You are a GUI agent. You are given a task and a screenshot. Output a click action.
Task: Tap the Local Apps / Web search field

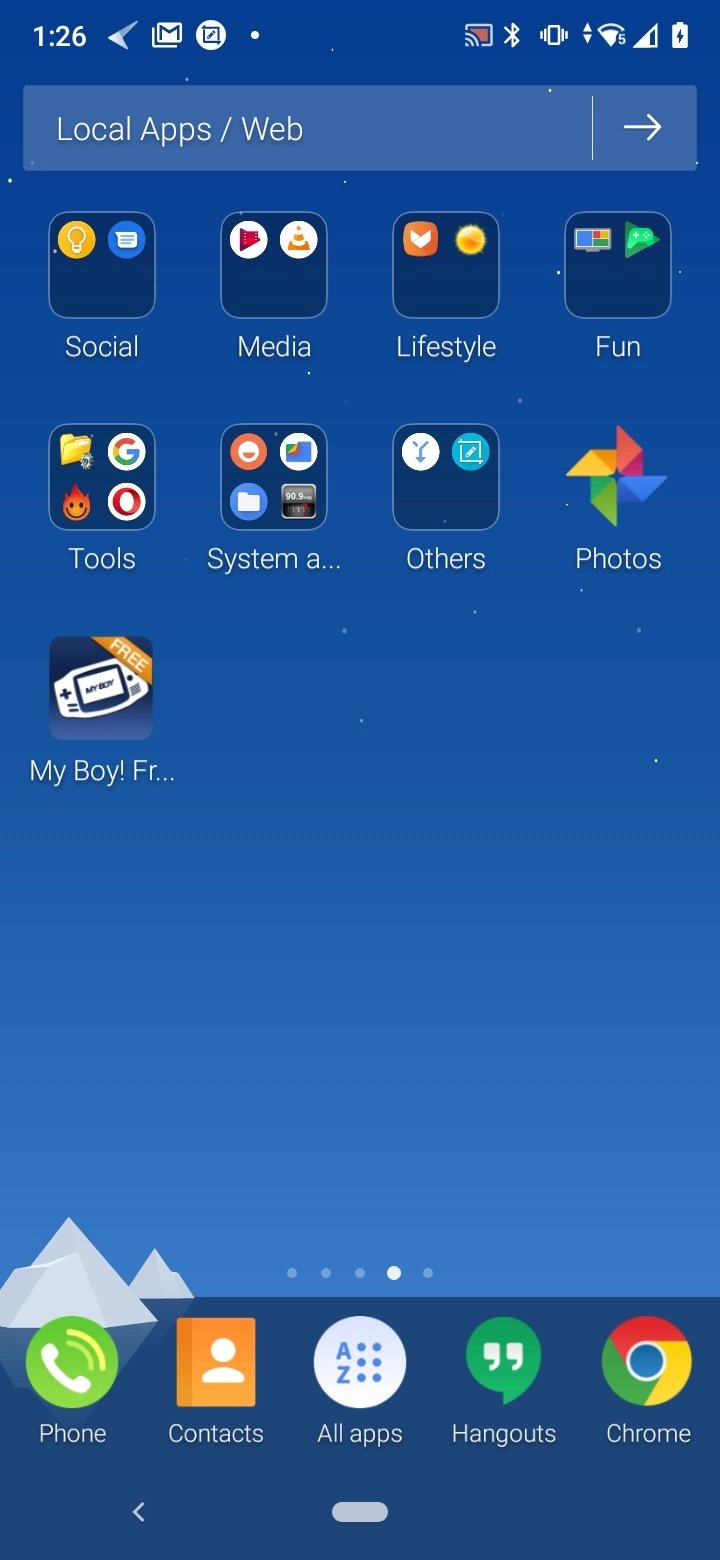coord(308,128)
